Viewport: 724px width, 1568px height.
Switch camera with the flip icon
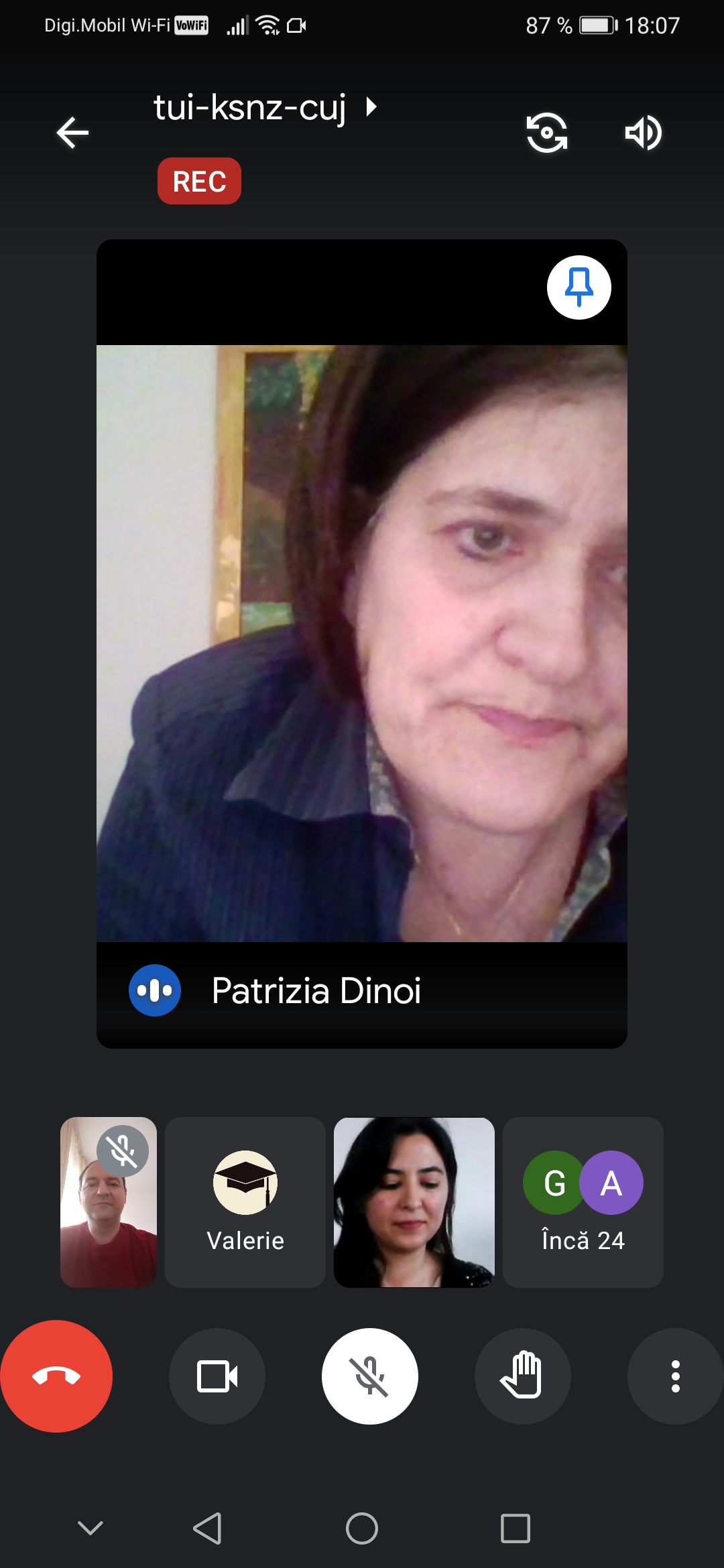546,133
